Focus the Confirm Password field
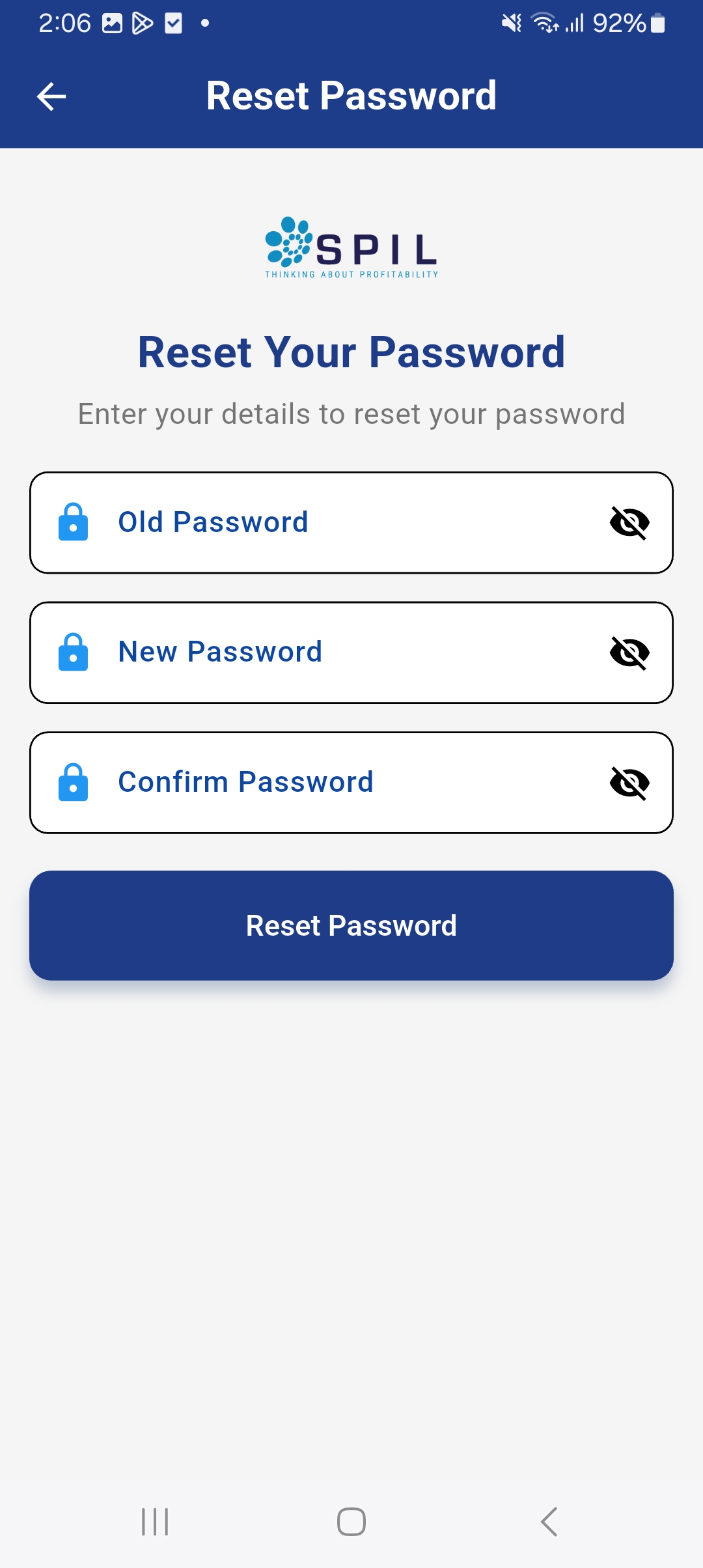This screenshot has width=703, height=1568. 351,783
